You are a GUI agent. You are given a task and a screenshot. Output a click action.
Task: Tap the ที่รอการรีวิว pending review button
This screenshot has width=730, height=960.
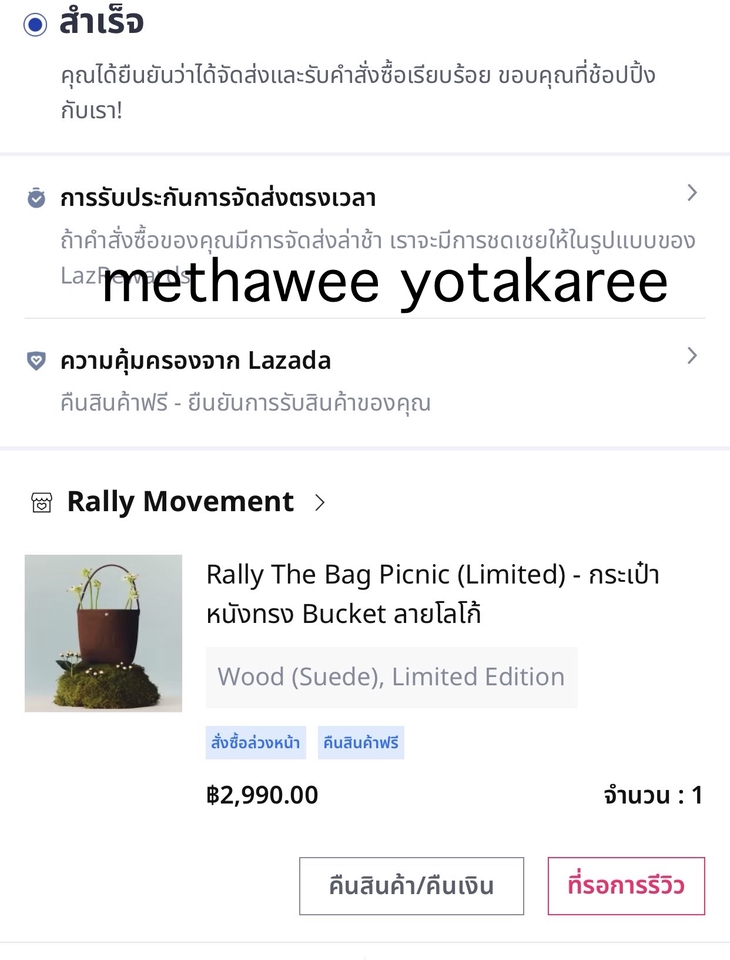point(626,886)
